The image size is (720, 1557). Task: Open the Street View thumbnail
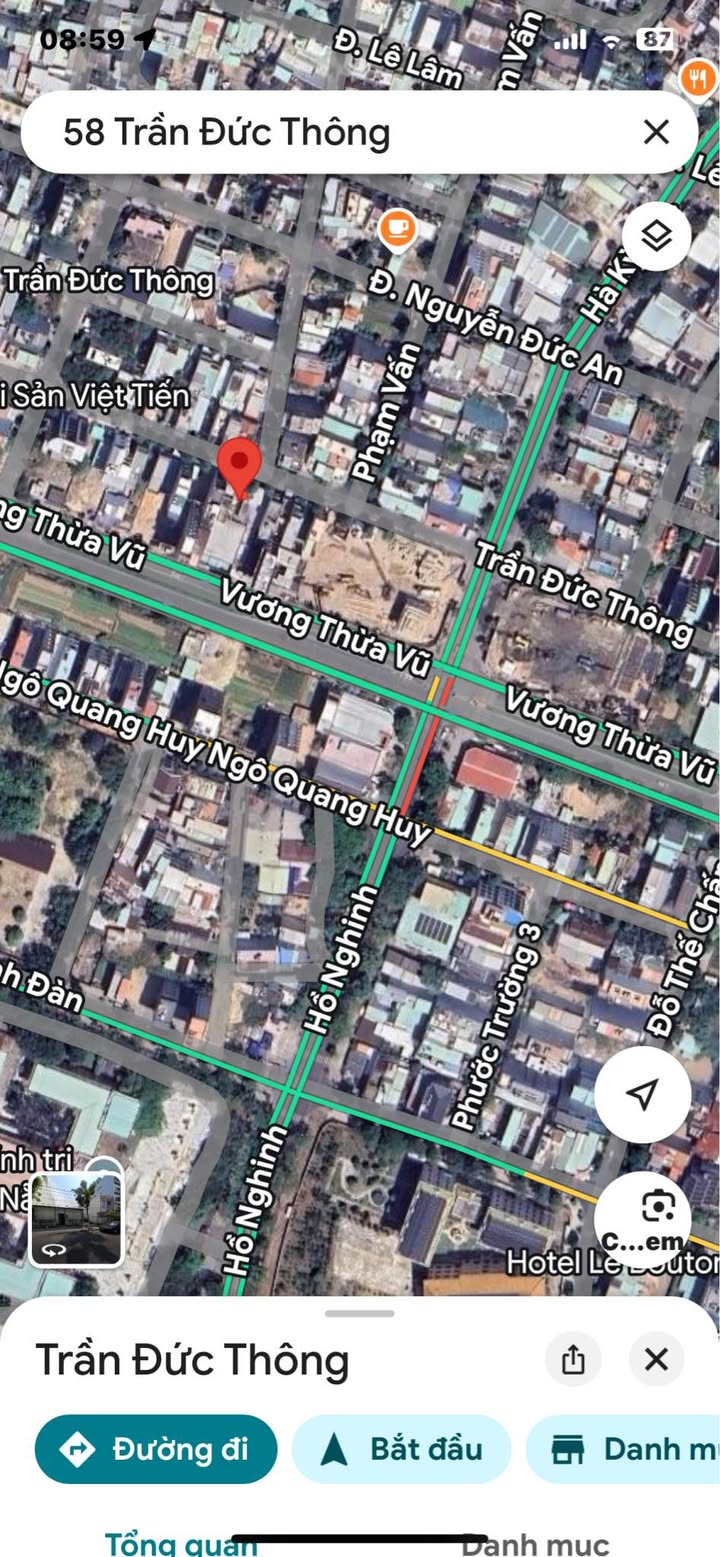pyautogui.click(x=76, y=1220)
